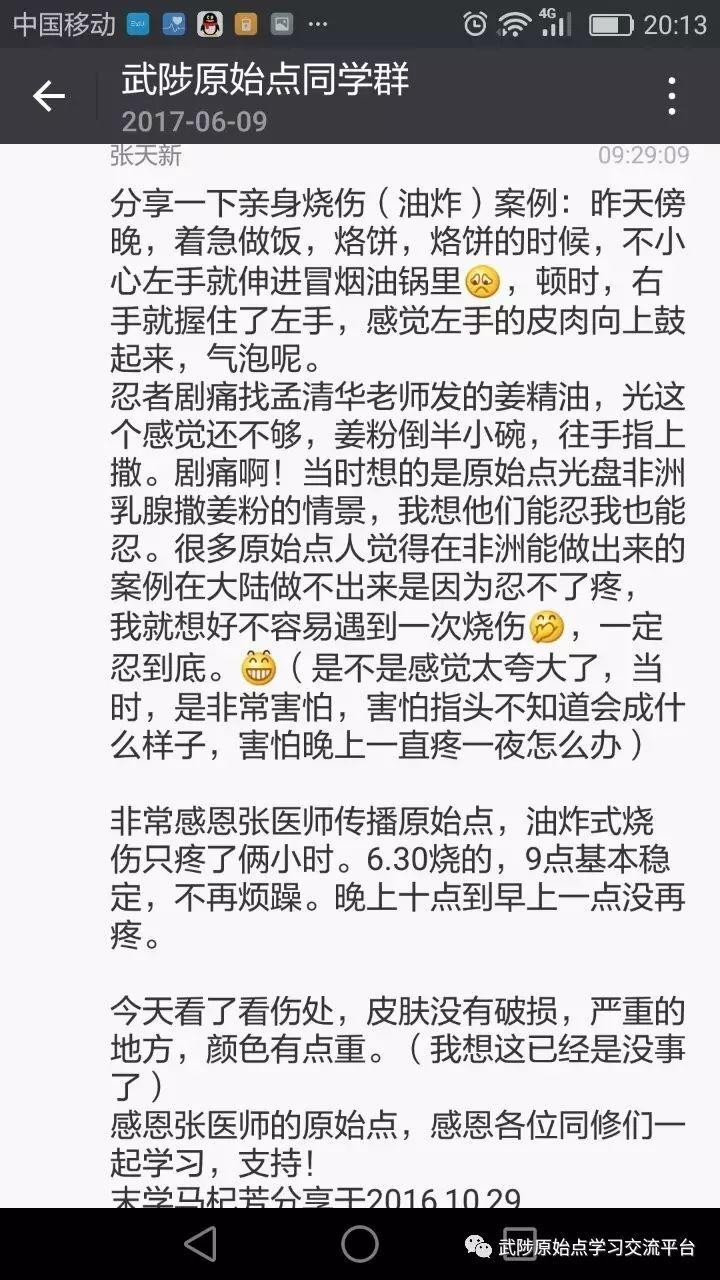Go back from the 武陟原始点同学群 chat

click(x=48, y=96)
